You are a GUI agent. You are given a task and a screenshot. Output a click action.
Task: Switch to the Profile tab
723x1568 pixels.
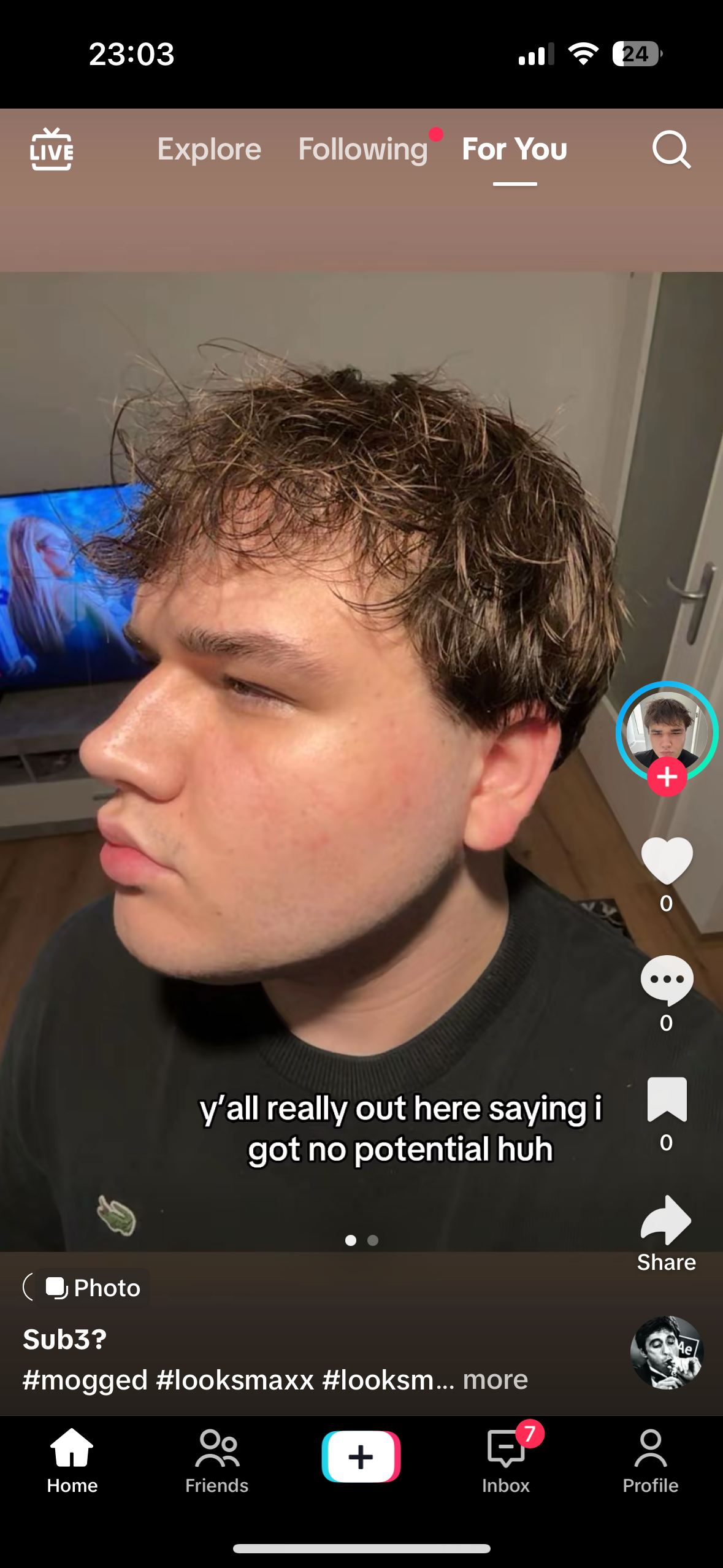(x=650, y=1460)
